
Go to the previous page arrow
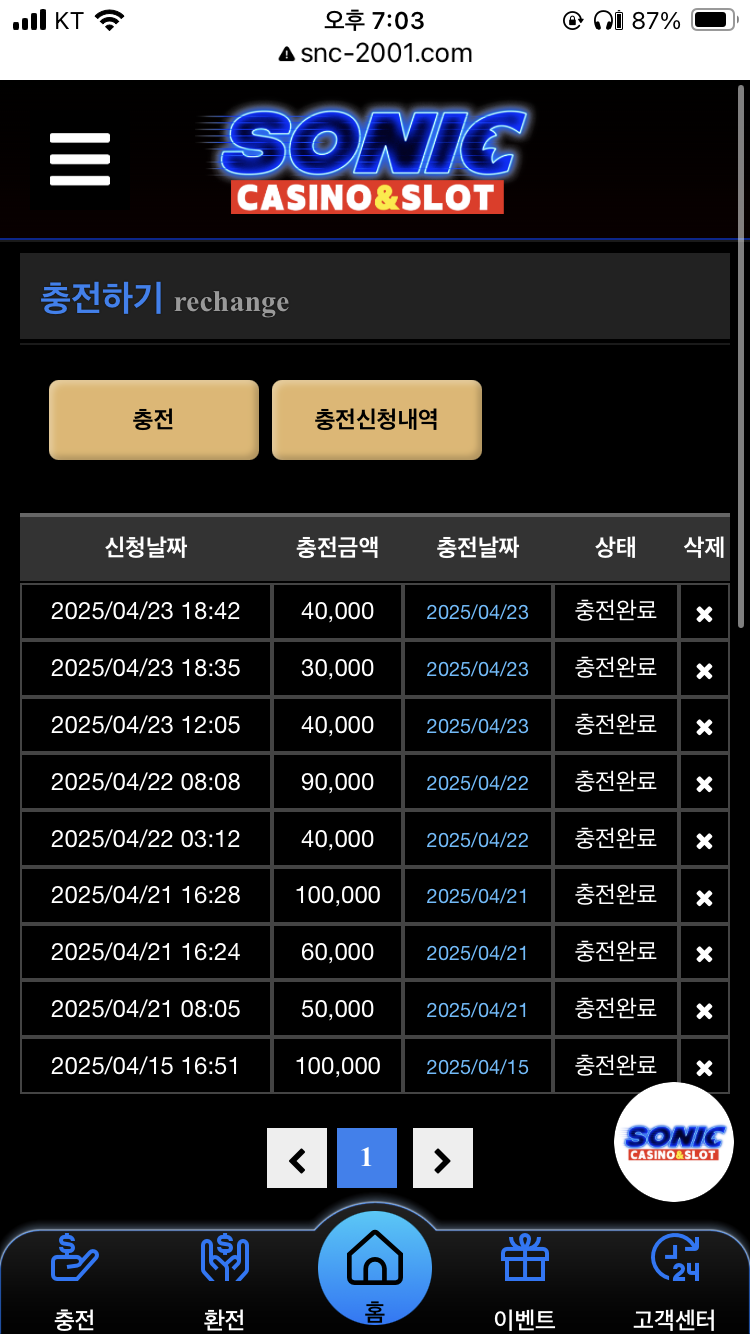pyautogui.click(x=297, y=1158)
